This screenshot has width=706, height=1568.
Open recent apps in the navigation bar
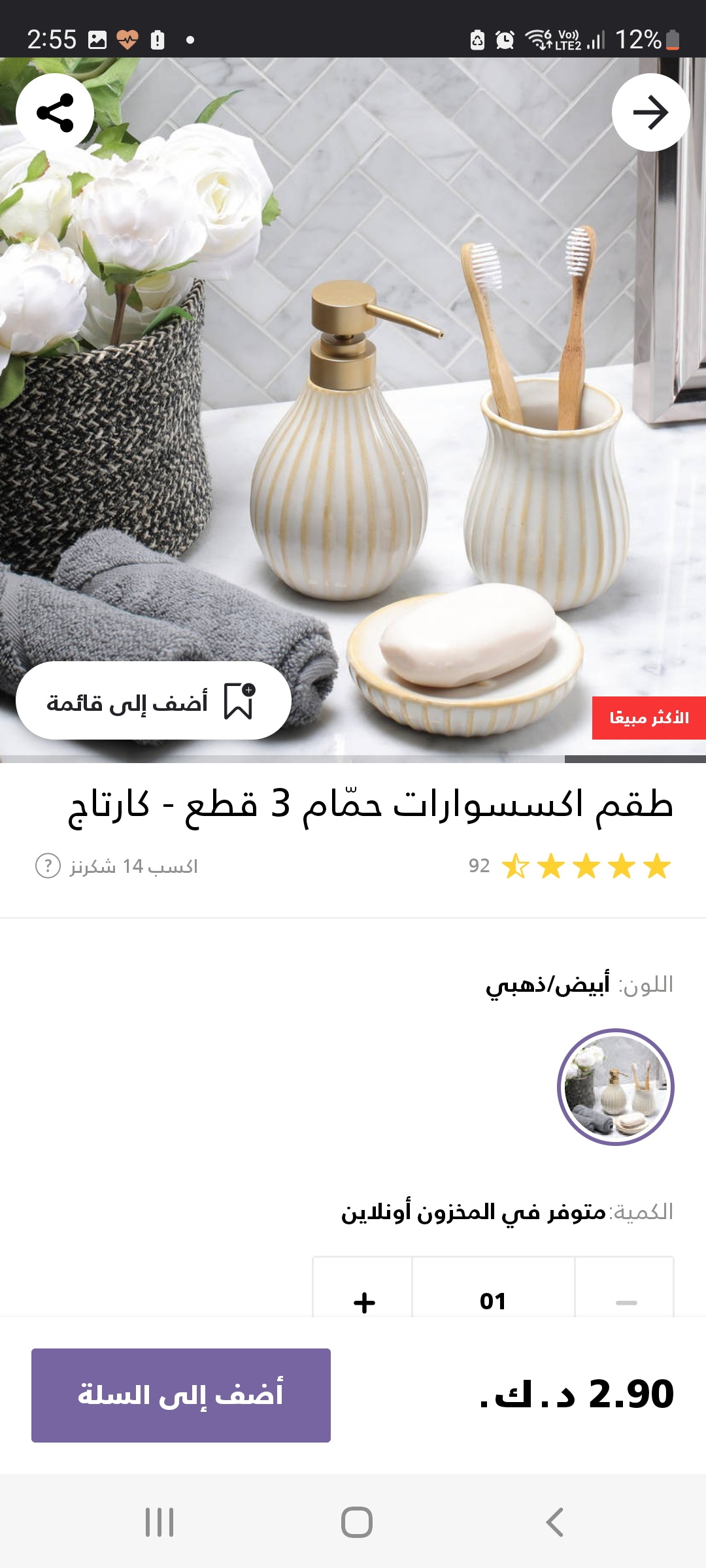coord(160,1522)
